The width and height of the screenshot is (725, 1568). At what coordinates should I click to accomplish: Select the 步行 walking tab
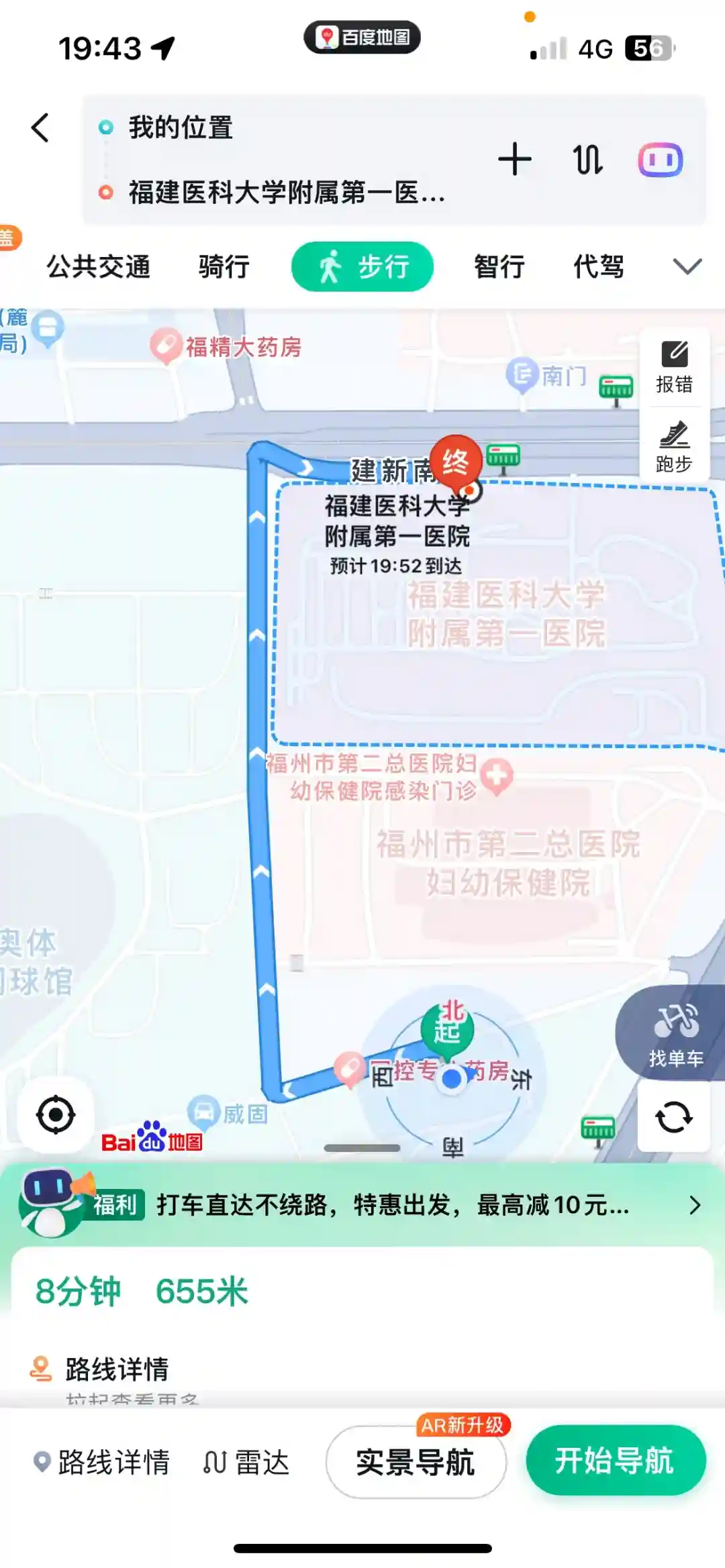coord(362,267)
